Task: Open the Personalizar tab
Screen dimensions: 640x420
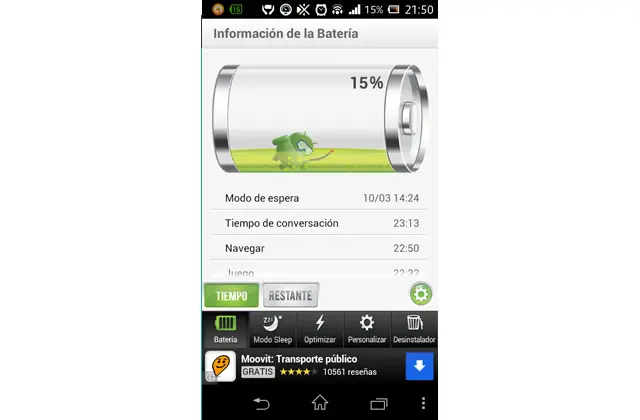Action: (x=367, y=328)
